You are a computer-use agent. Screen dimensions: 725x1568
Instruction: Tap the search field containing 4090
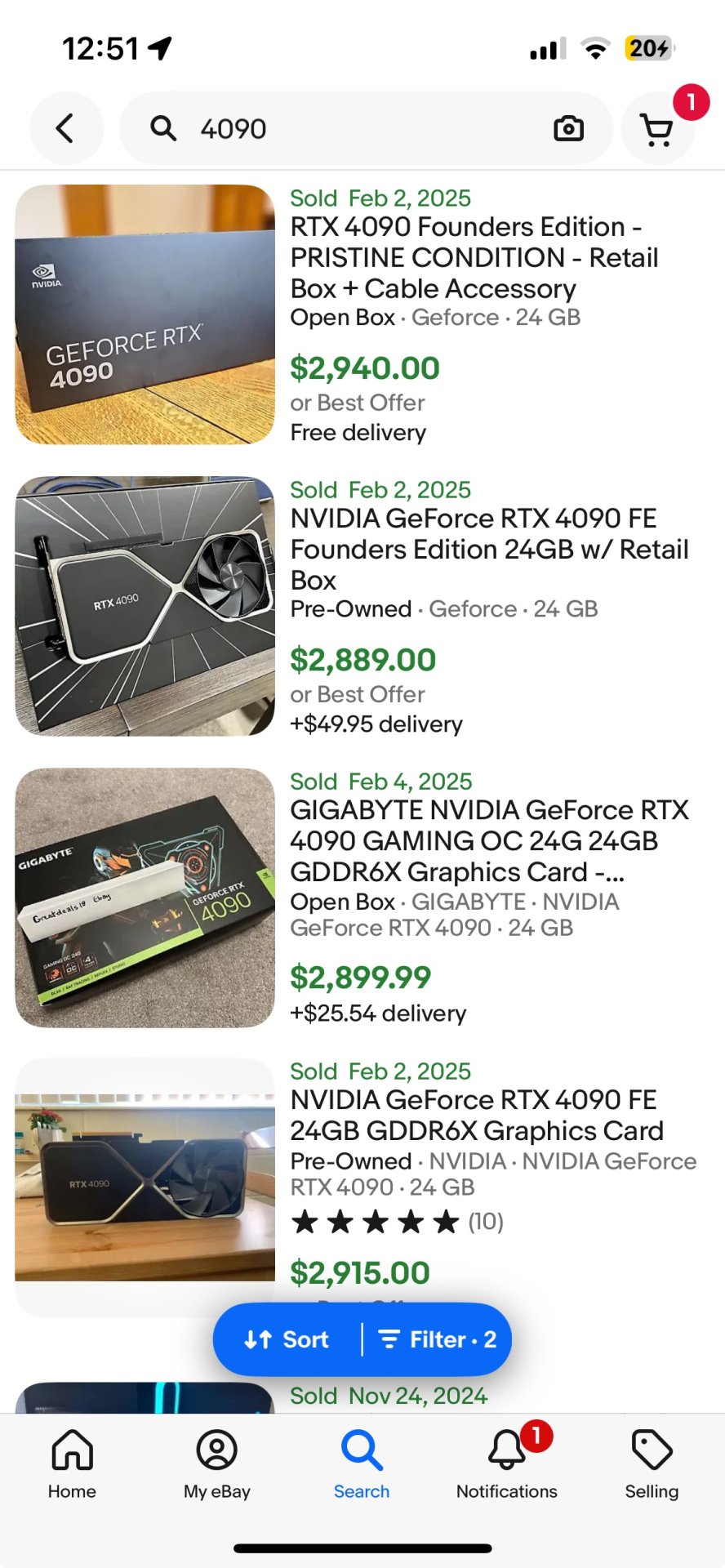pyautogui.click(x=343, y=128)
